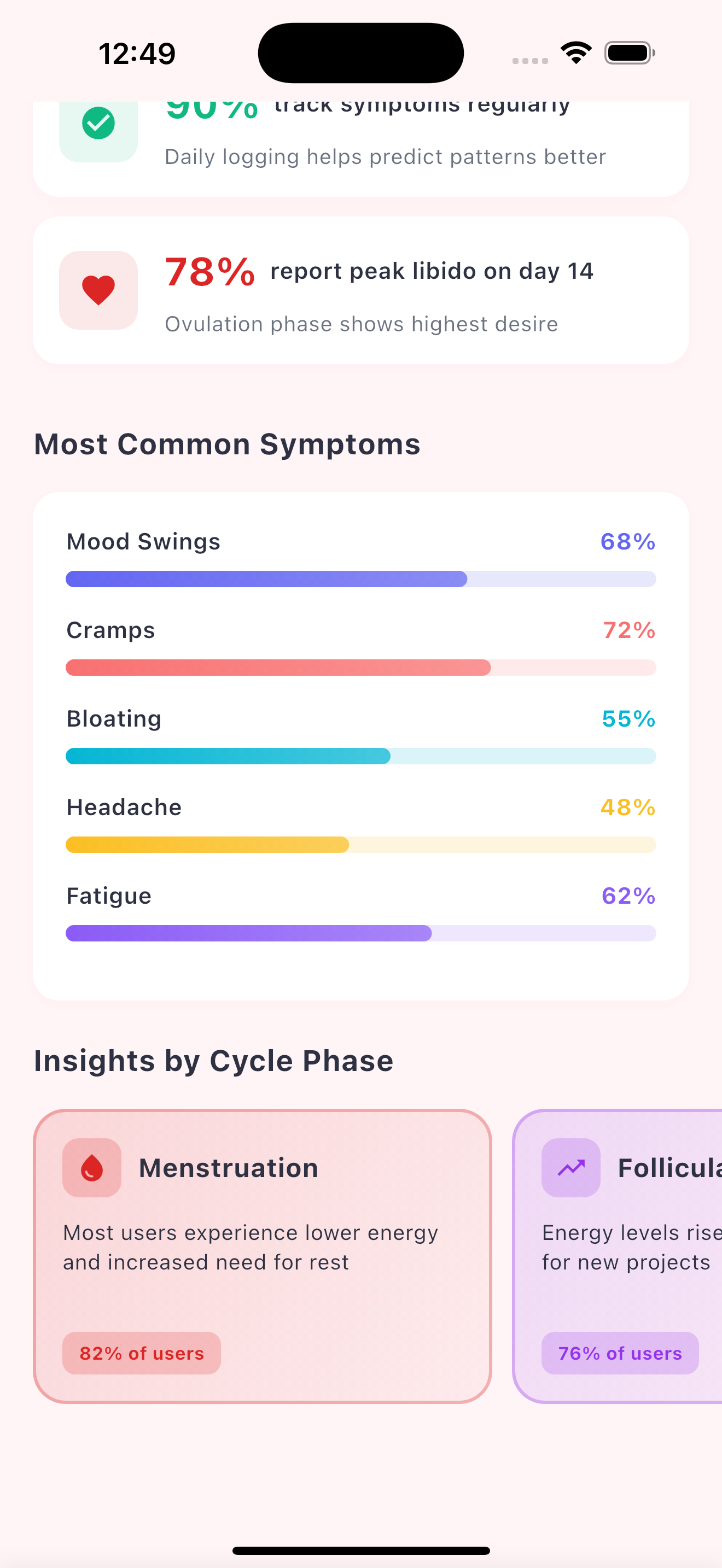Select the blood droplet Menstruation icon

(91, 1167)
